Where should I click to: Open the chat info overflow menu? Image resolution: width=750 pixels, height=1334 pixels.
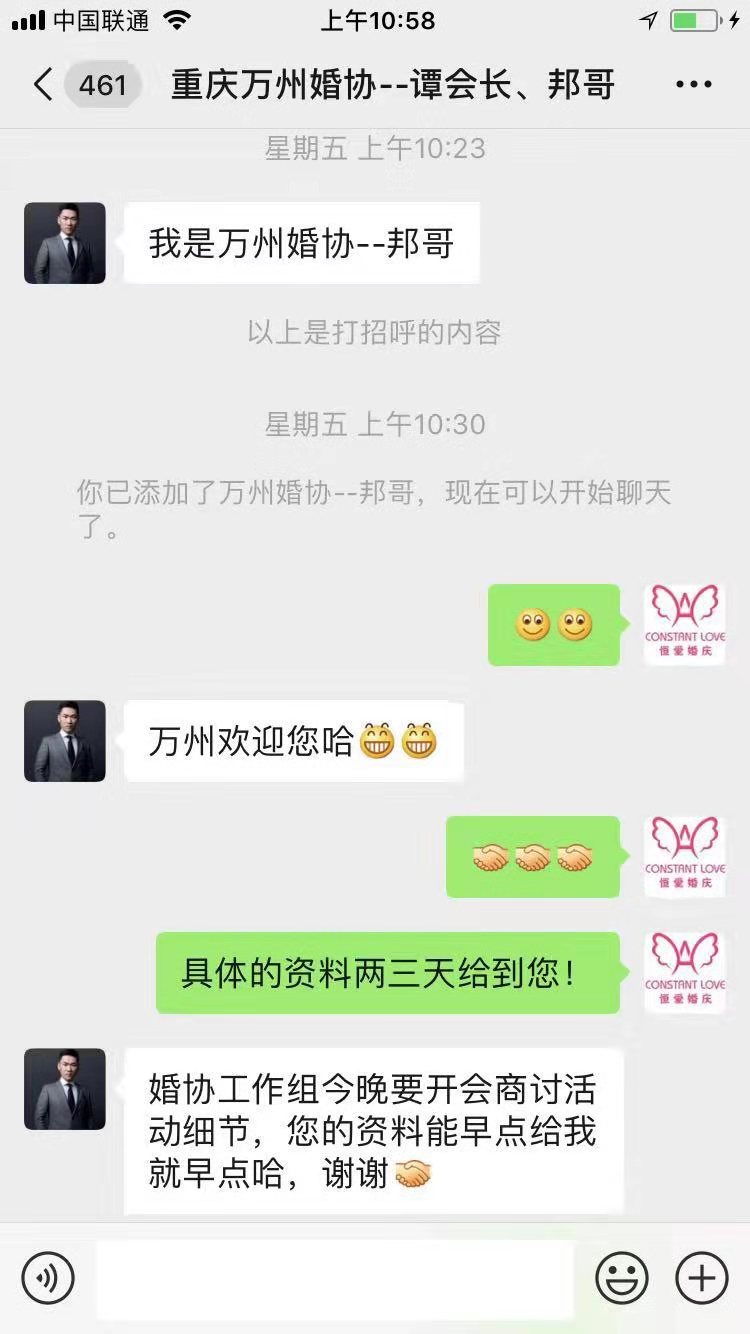(x=693, y=85)
